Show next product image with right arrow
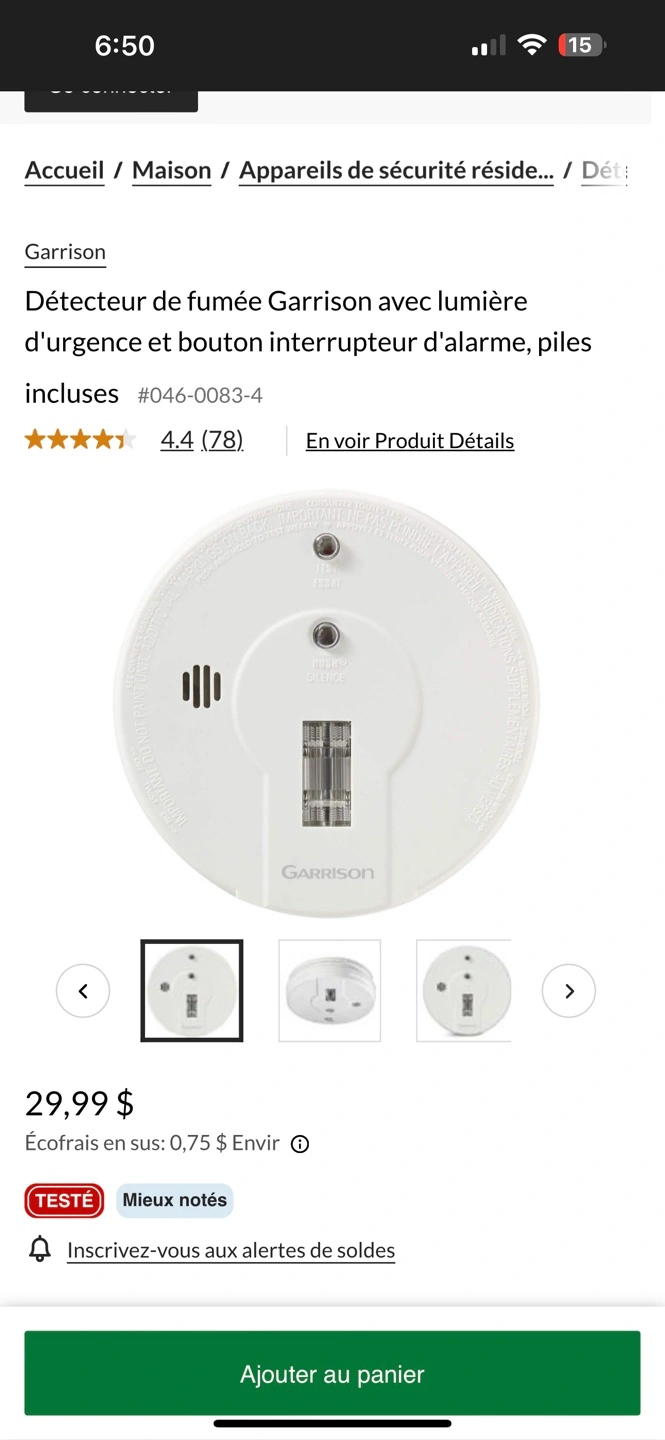 [569, 991]
